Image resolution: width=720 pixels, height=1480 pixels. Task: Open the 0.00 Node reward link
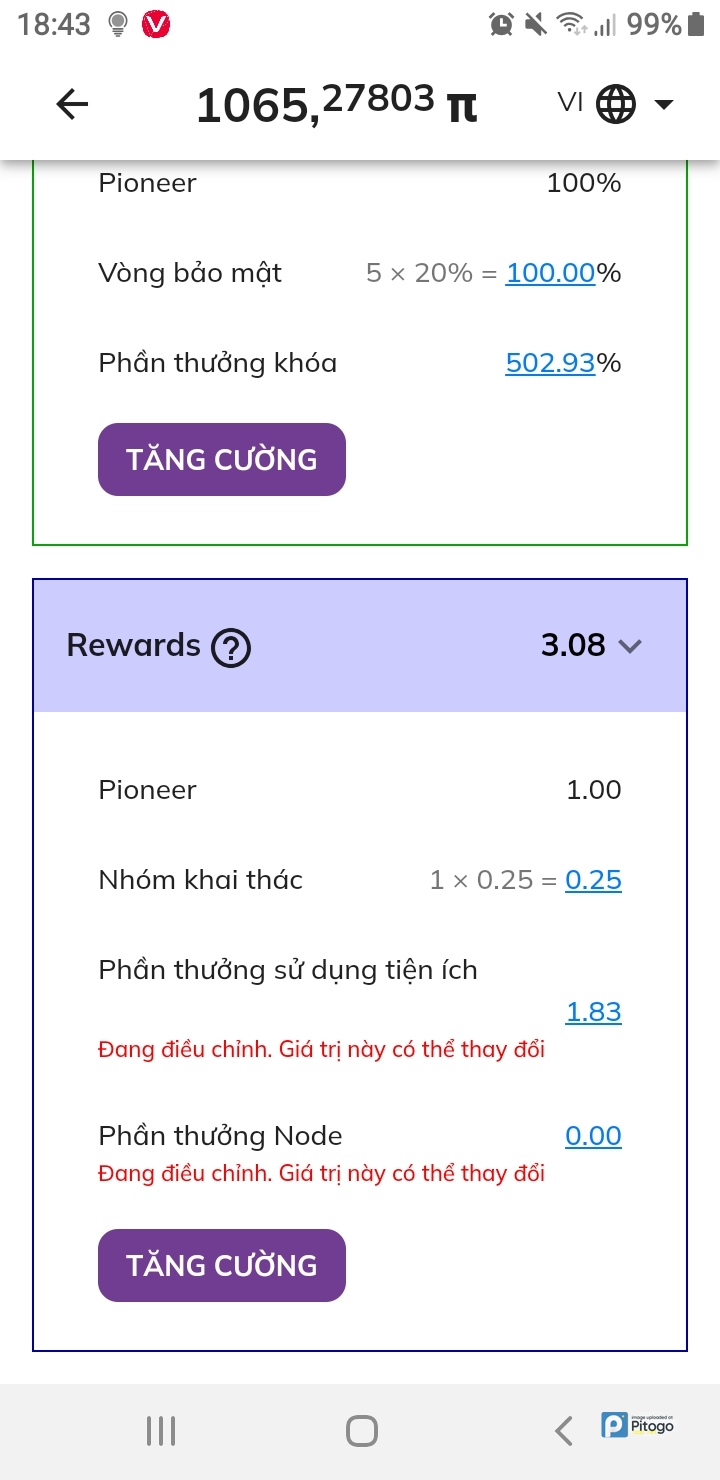(593, 1136)
